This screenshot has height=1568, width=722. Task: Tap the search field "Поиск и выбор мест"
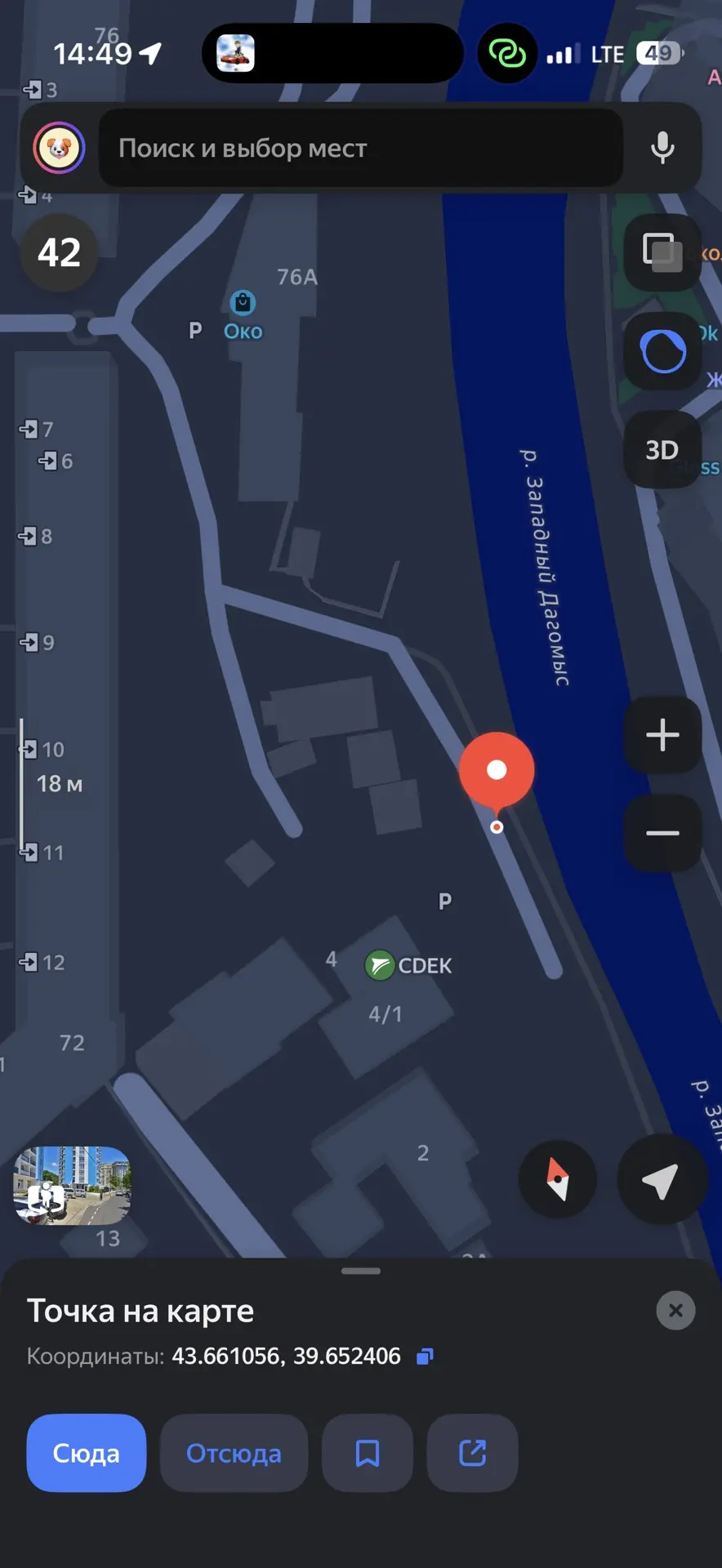tap(360, 148)
